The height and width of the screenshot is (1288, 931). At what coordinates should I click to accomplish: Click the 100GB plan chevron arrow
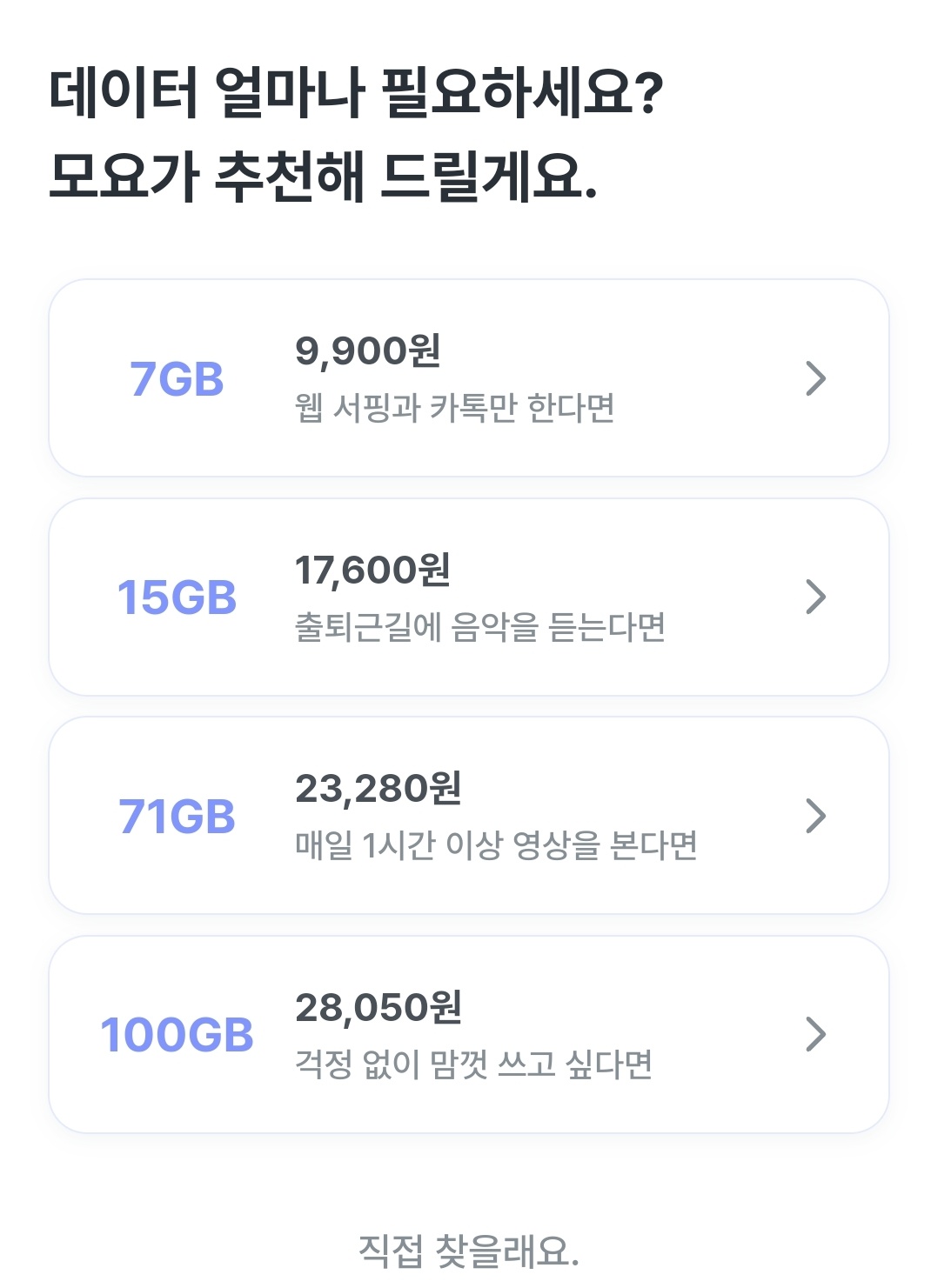point(814,1035)
